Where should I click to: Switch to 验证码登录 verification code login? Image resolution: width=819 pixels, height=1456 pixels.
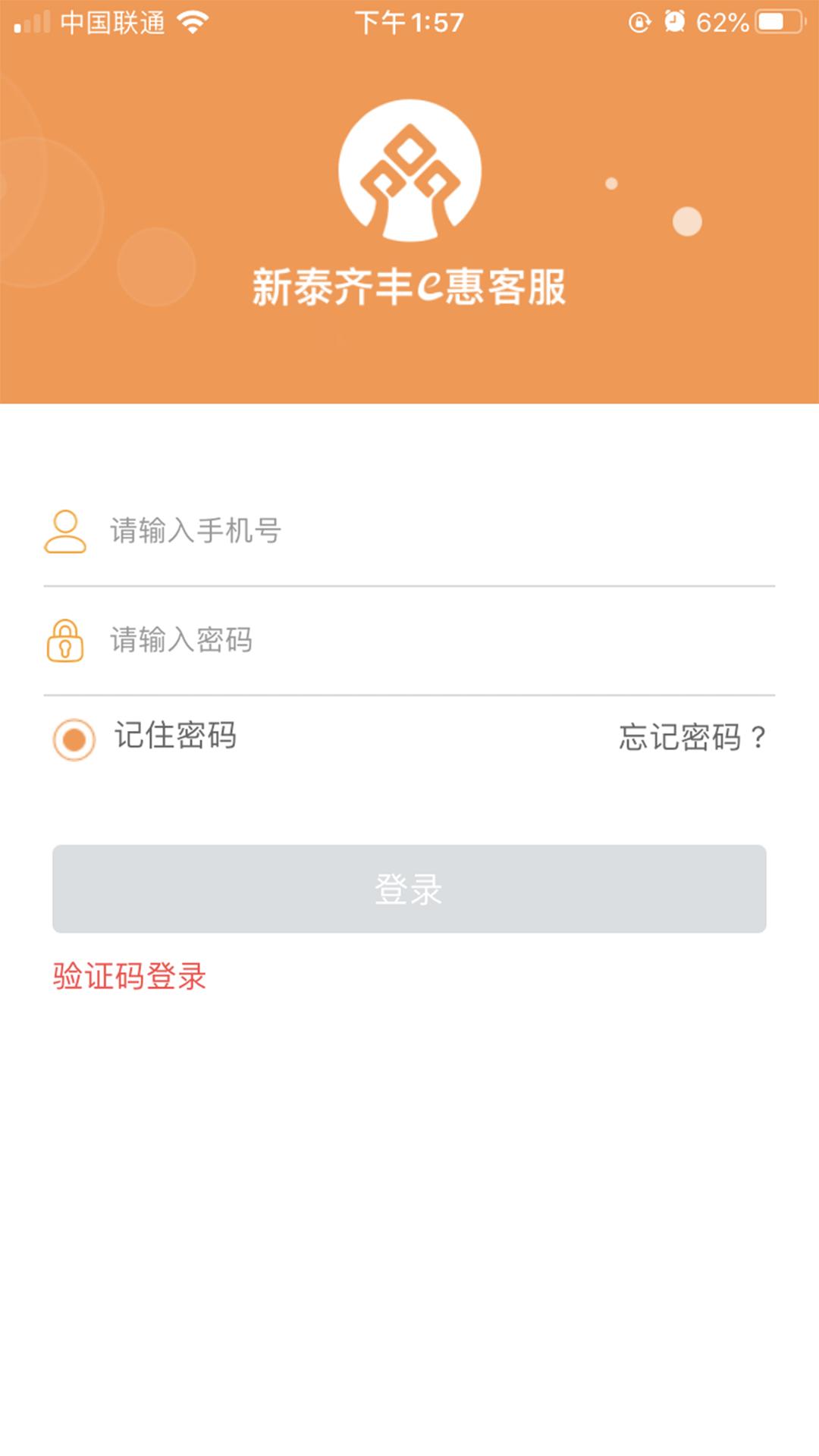pyautogui.click(x=130, y=976)
